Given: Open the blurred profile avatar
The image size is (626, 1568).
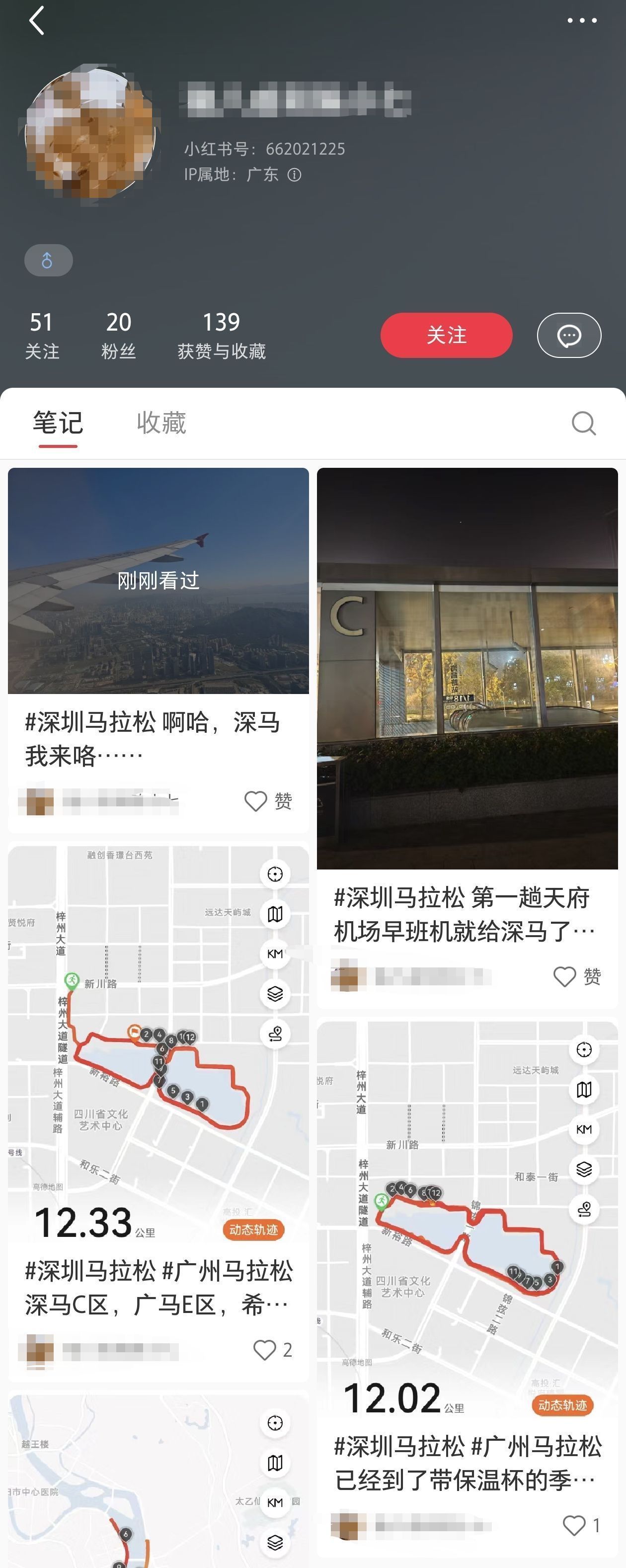Looking at the screenshot, I should click(90, 134).
